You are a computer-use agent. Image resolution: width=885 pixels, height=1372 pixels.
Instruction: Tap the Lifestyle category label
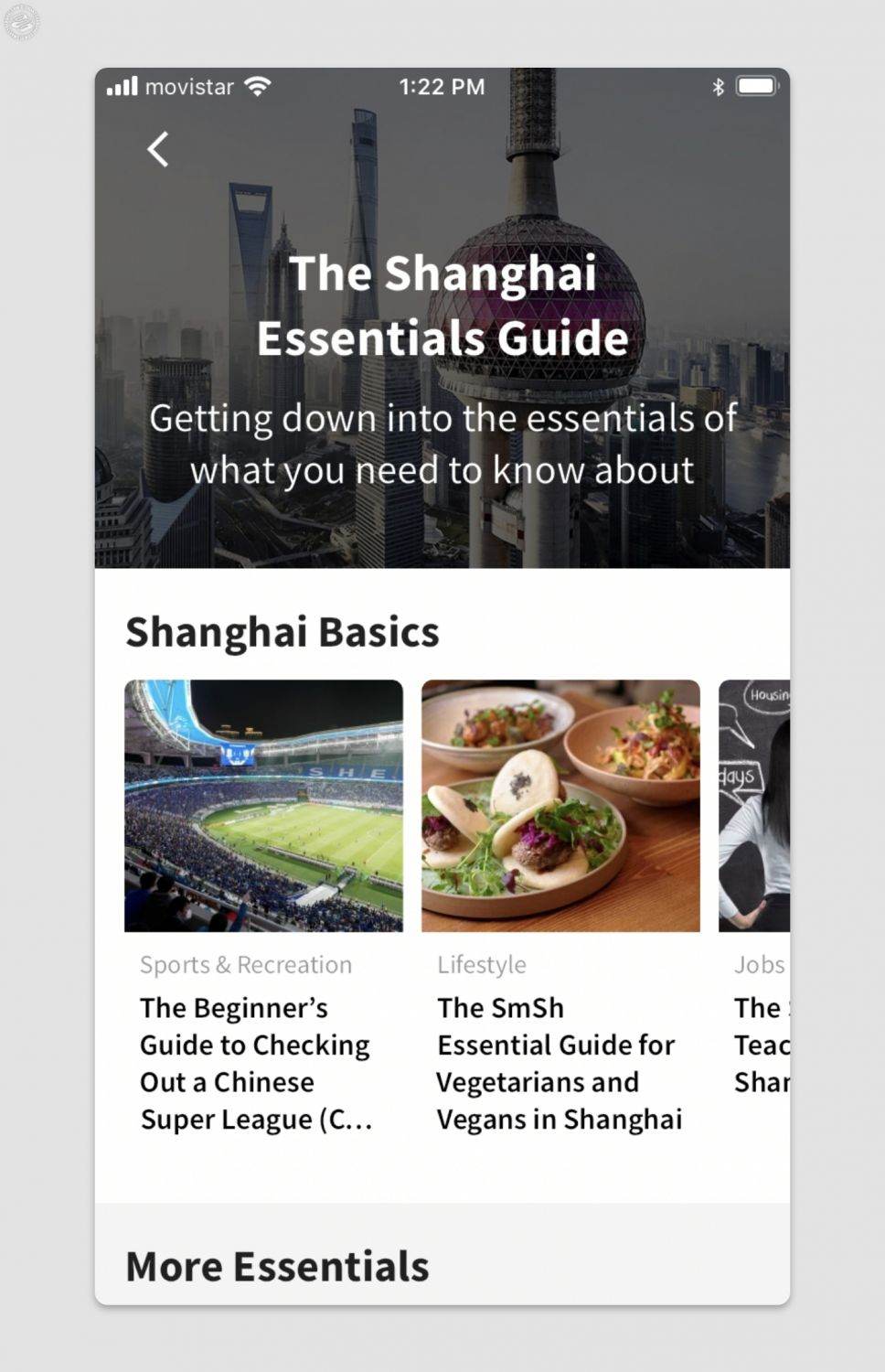click(481, 964)
